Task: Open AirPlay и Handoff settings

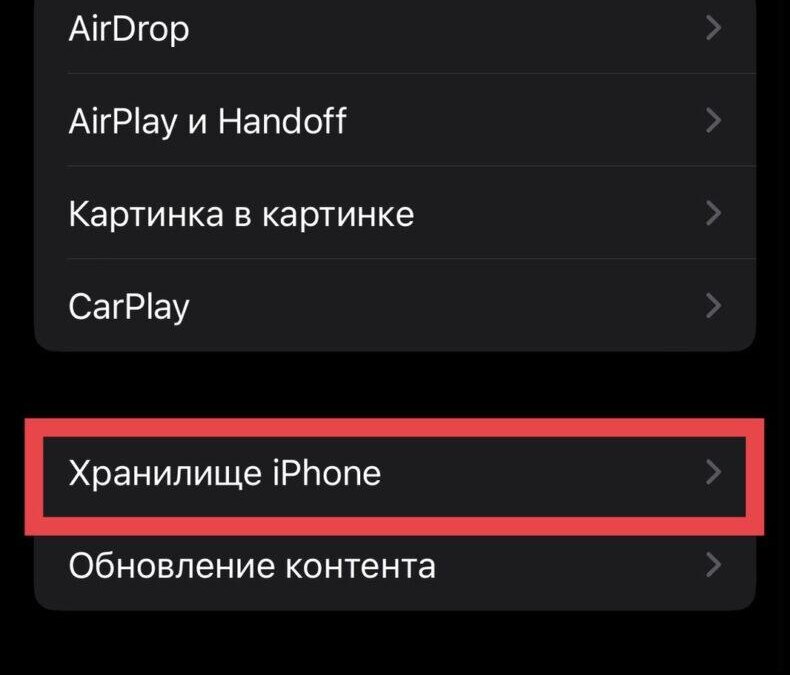Action: tap(394, 122)
